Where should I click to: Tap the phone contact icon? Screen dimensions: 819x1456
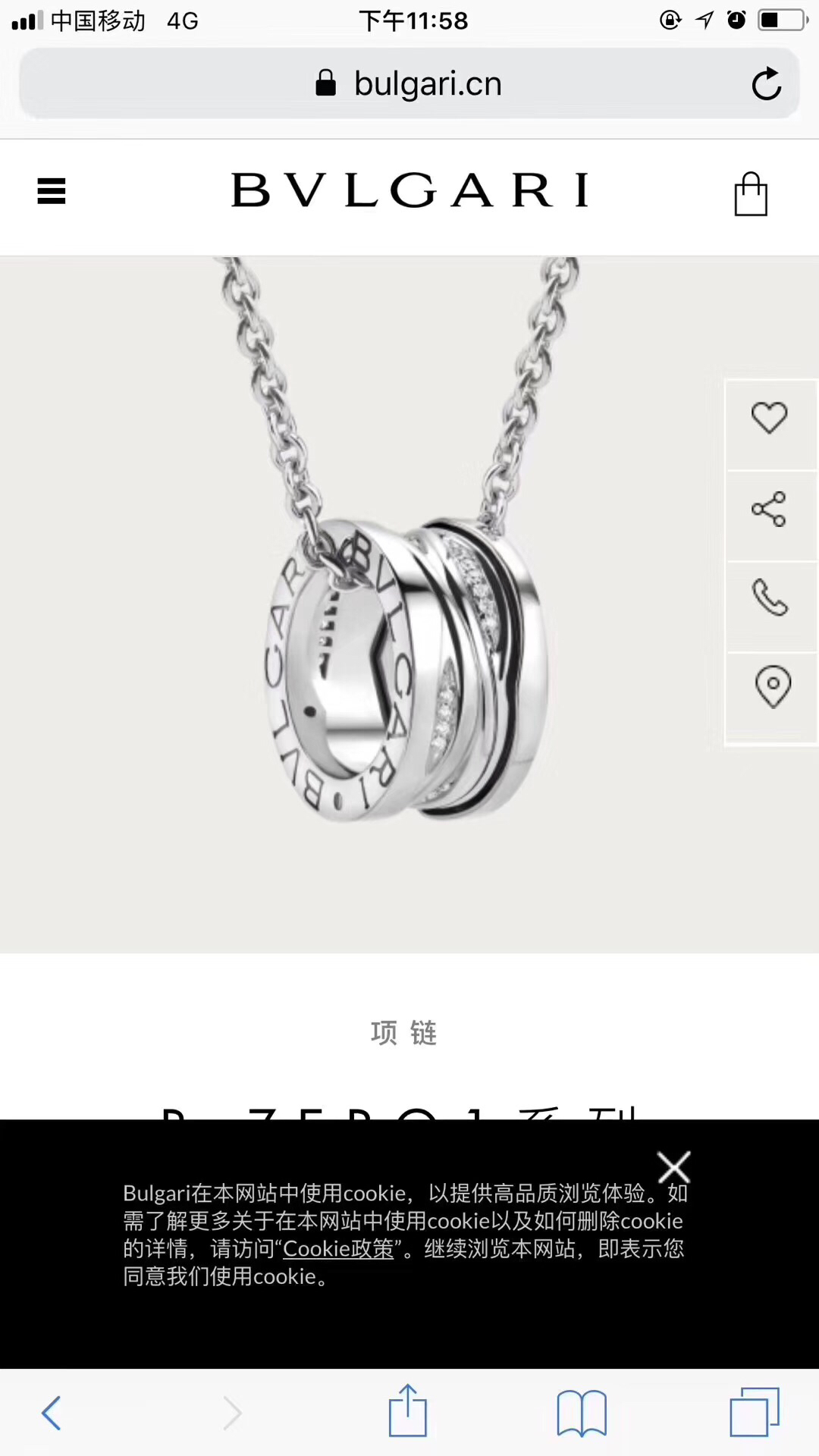[770, 598]
